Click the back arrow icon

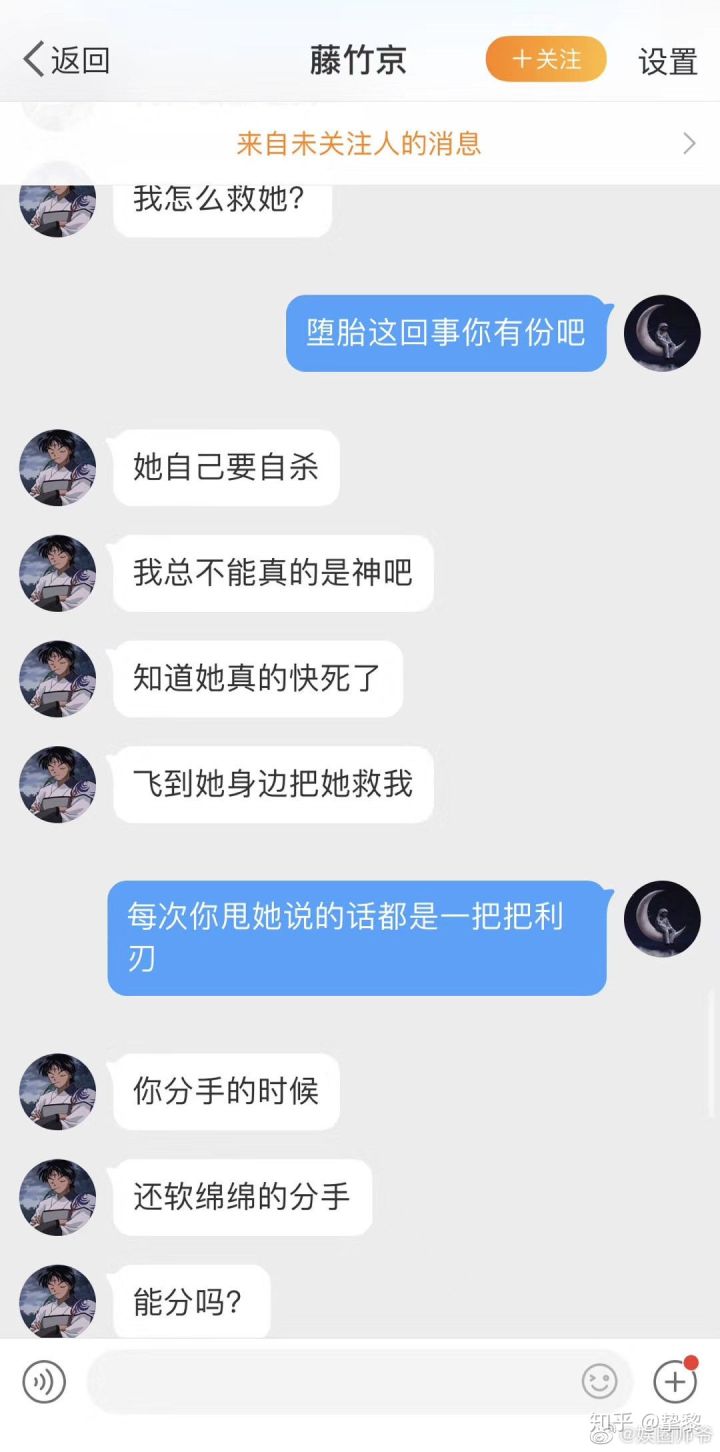tap(33, 59)
